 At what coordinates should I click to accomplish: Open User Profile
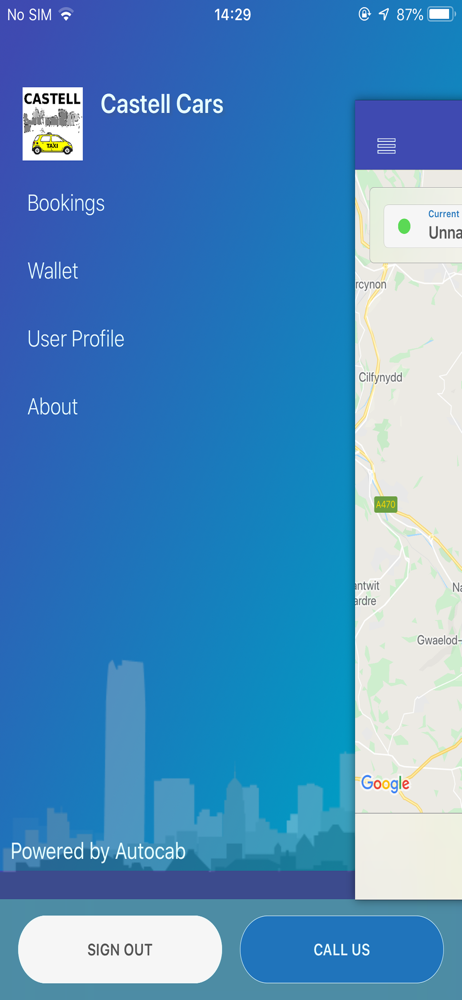point(75,339)
